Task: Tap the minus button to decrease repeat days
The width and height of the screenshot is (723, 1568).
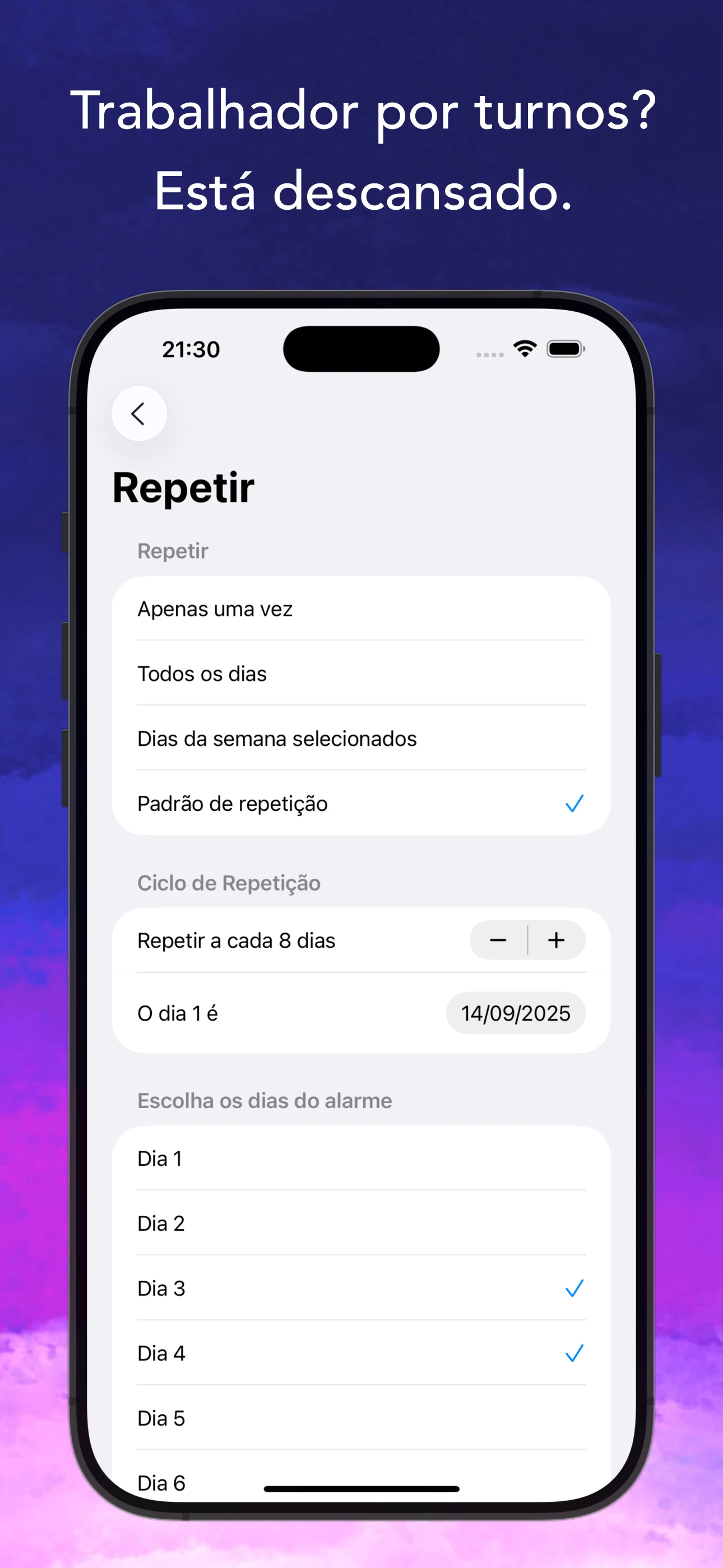Action: click(498, 940)
